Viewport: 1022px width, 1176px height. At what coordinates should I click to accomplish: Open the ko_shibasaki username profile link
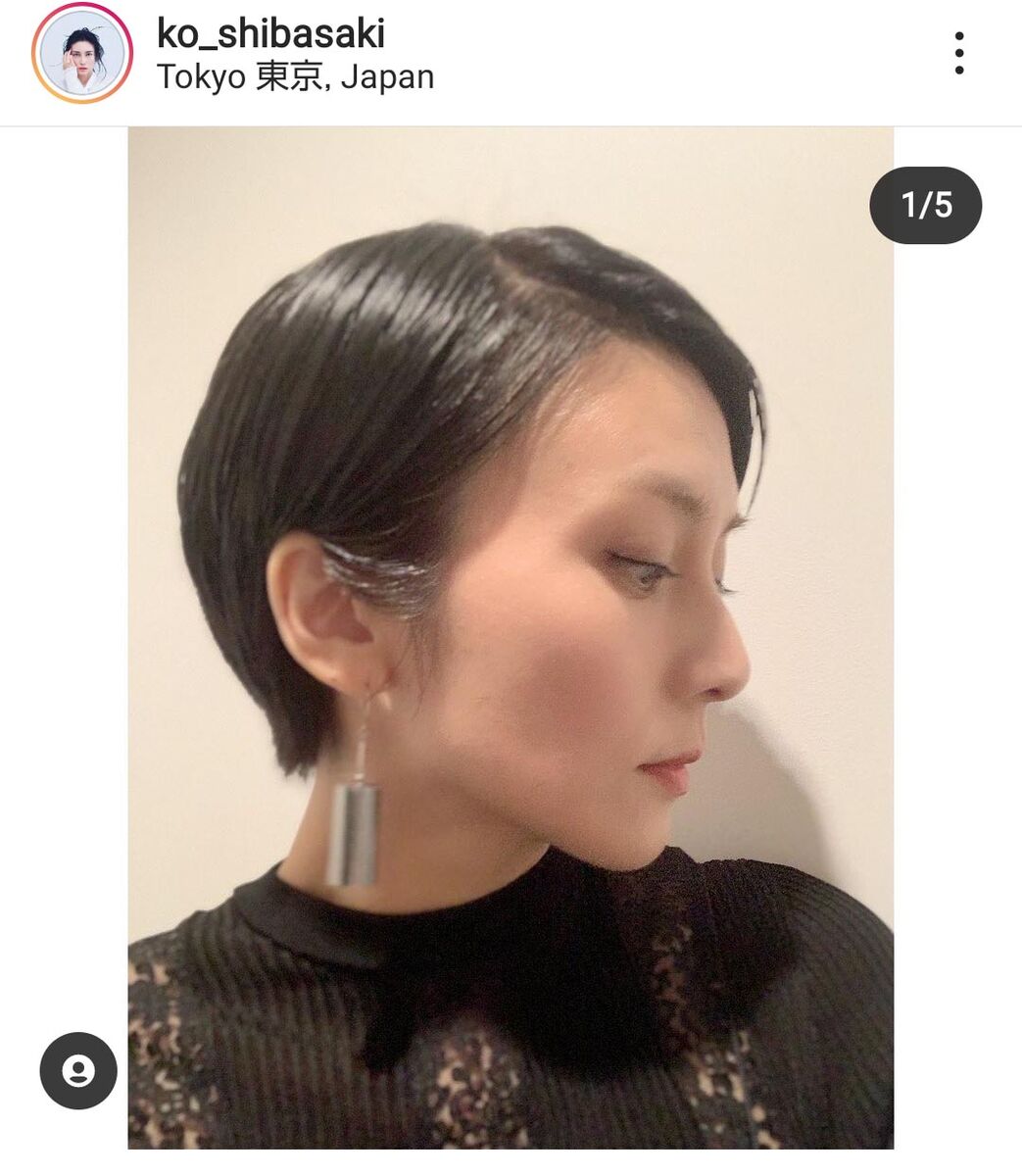coord(270,33)
